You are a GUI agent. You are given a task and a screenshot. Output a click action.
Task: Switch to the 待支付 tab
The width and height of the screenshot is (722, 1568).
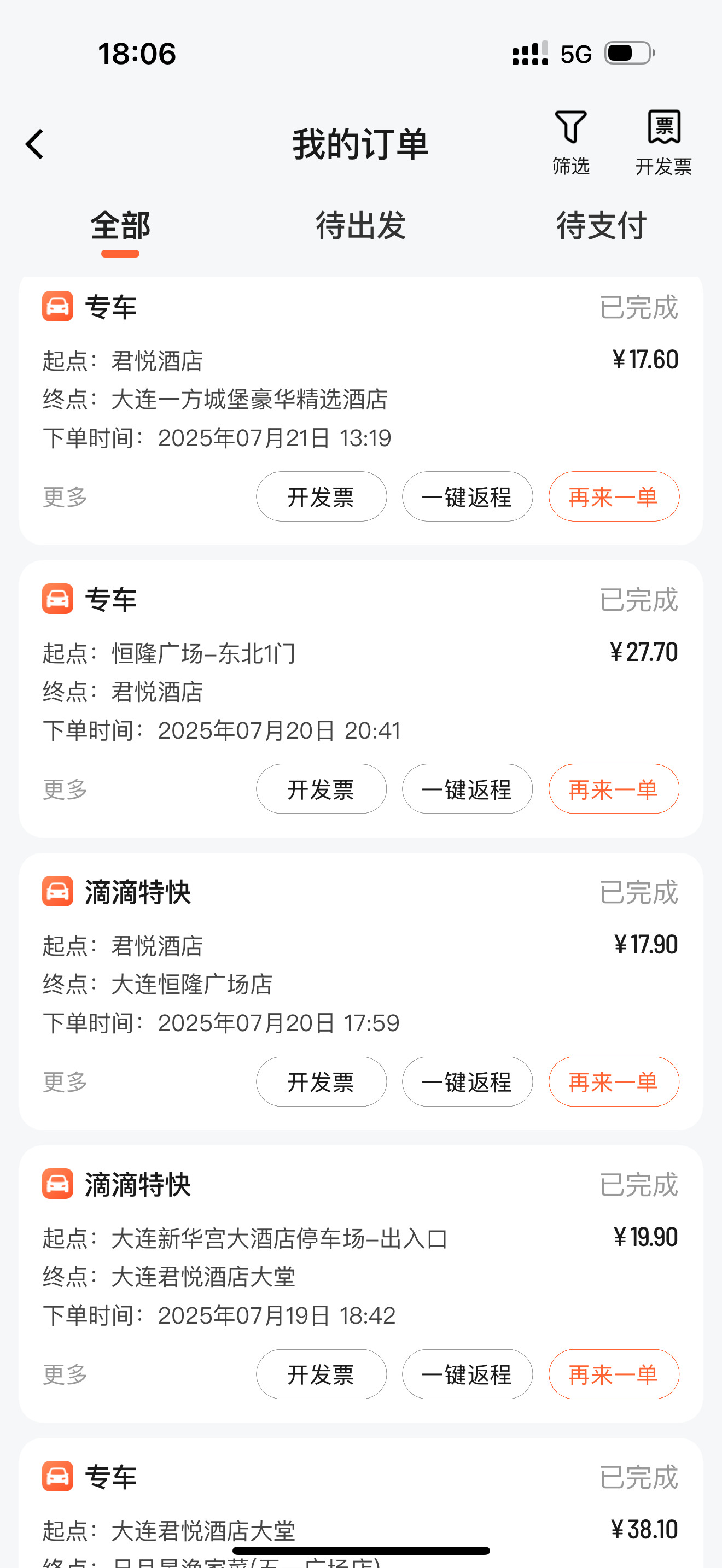(602, 226)
